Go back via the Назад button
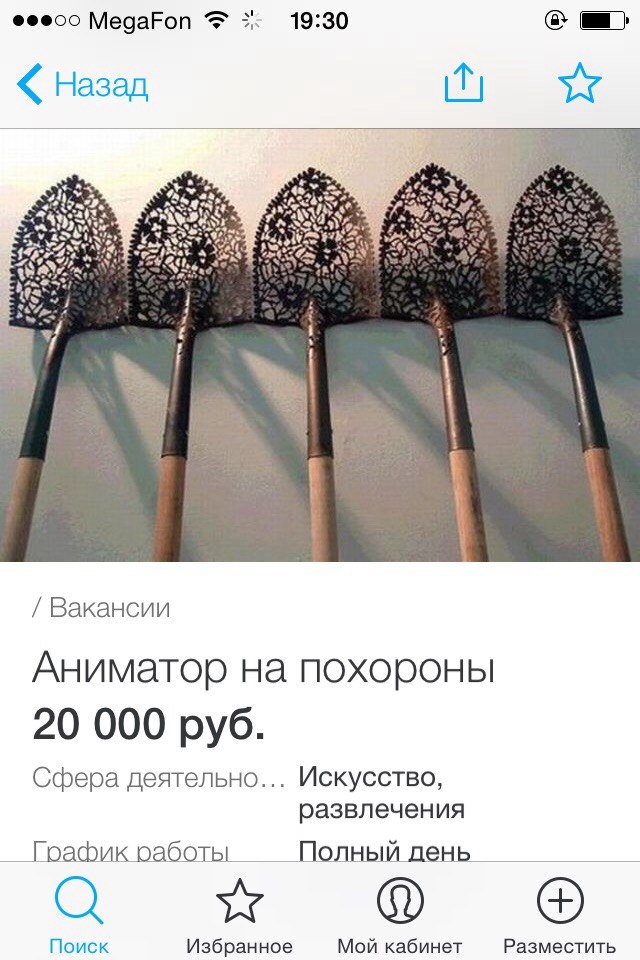The image size is (640, 960). pyautogui.click(x=82, y=85)
